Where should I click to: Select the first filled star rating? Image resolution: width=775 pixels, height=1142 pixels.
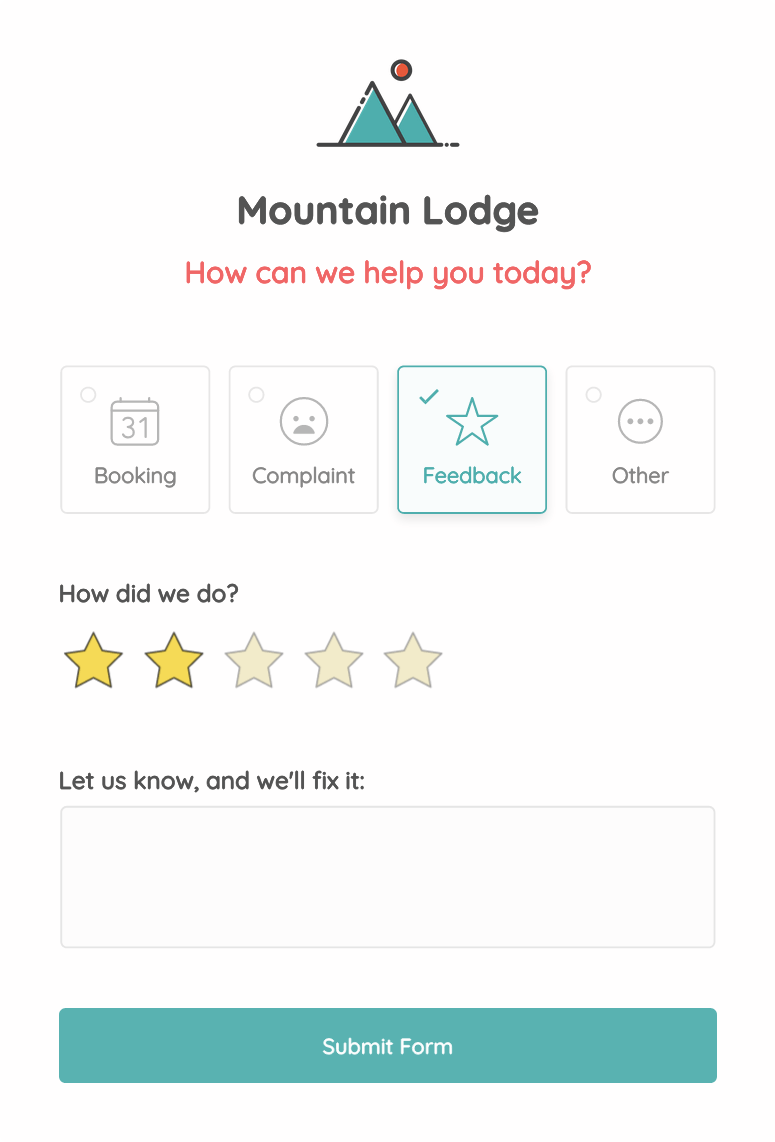point(92,659)
